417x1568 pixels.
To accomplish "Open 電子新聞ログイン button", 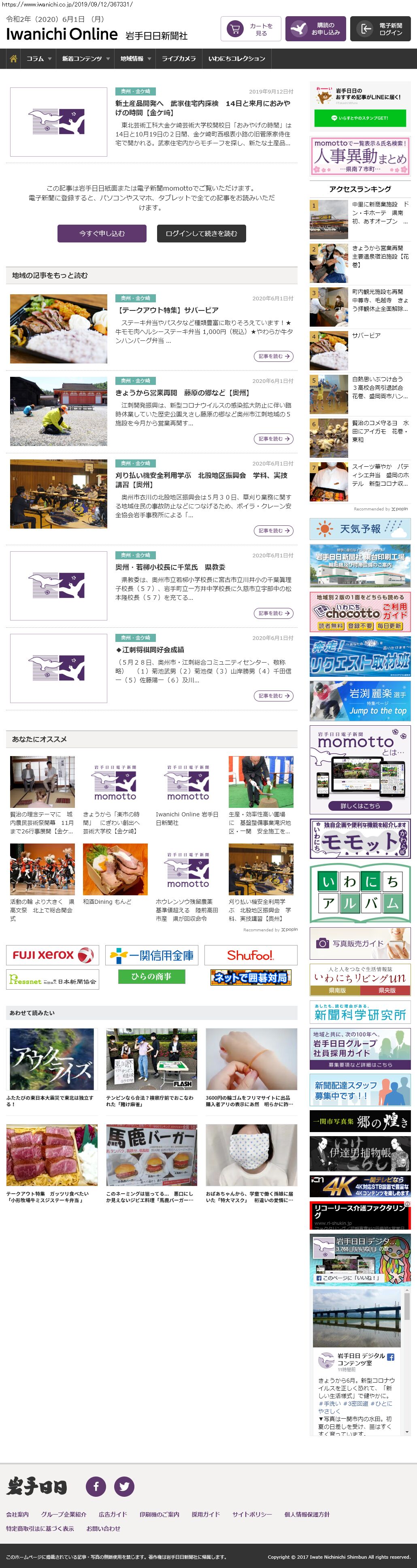I will 380,29.
